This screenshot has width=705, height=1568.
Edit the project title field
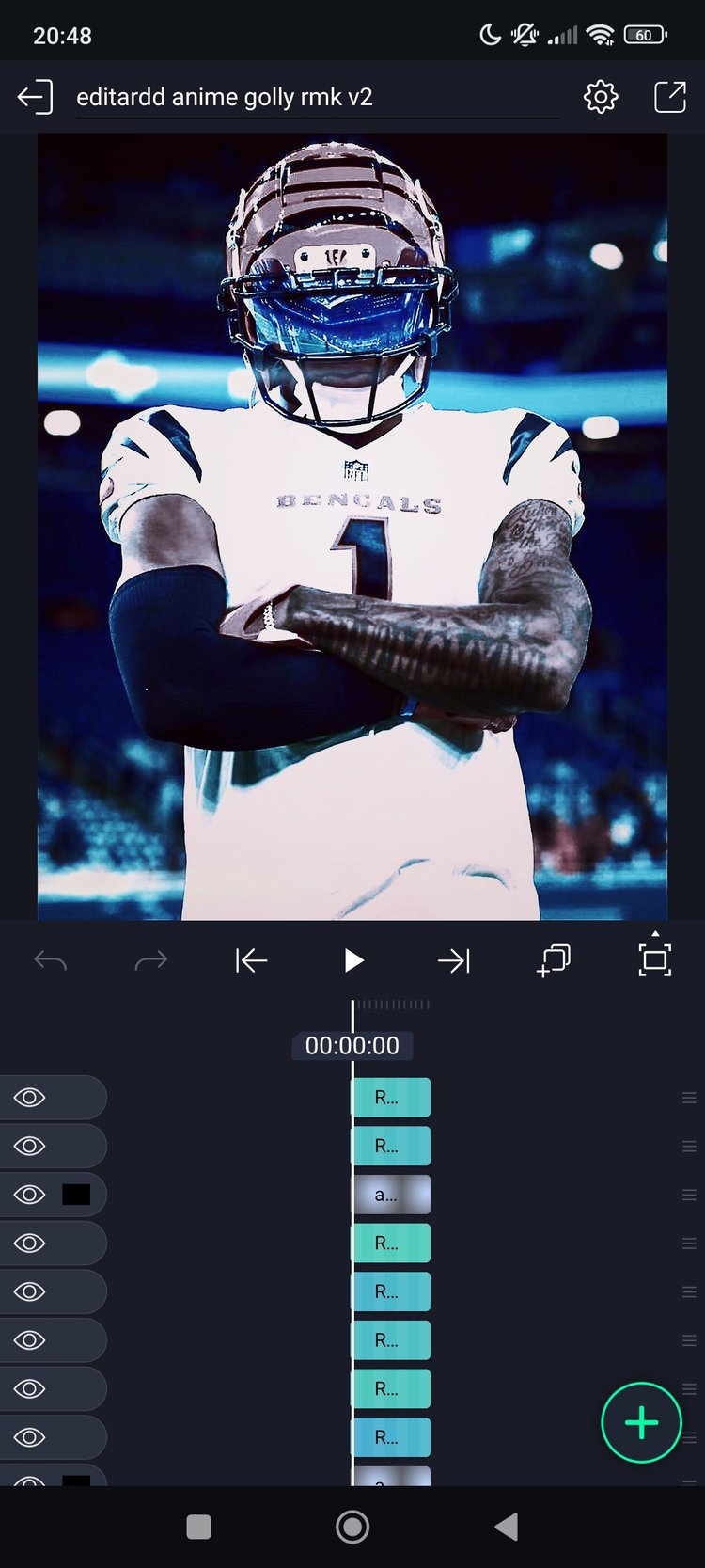317,97
